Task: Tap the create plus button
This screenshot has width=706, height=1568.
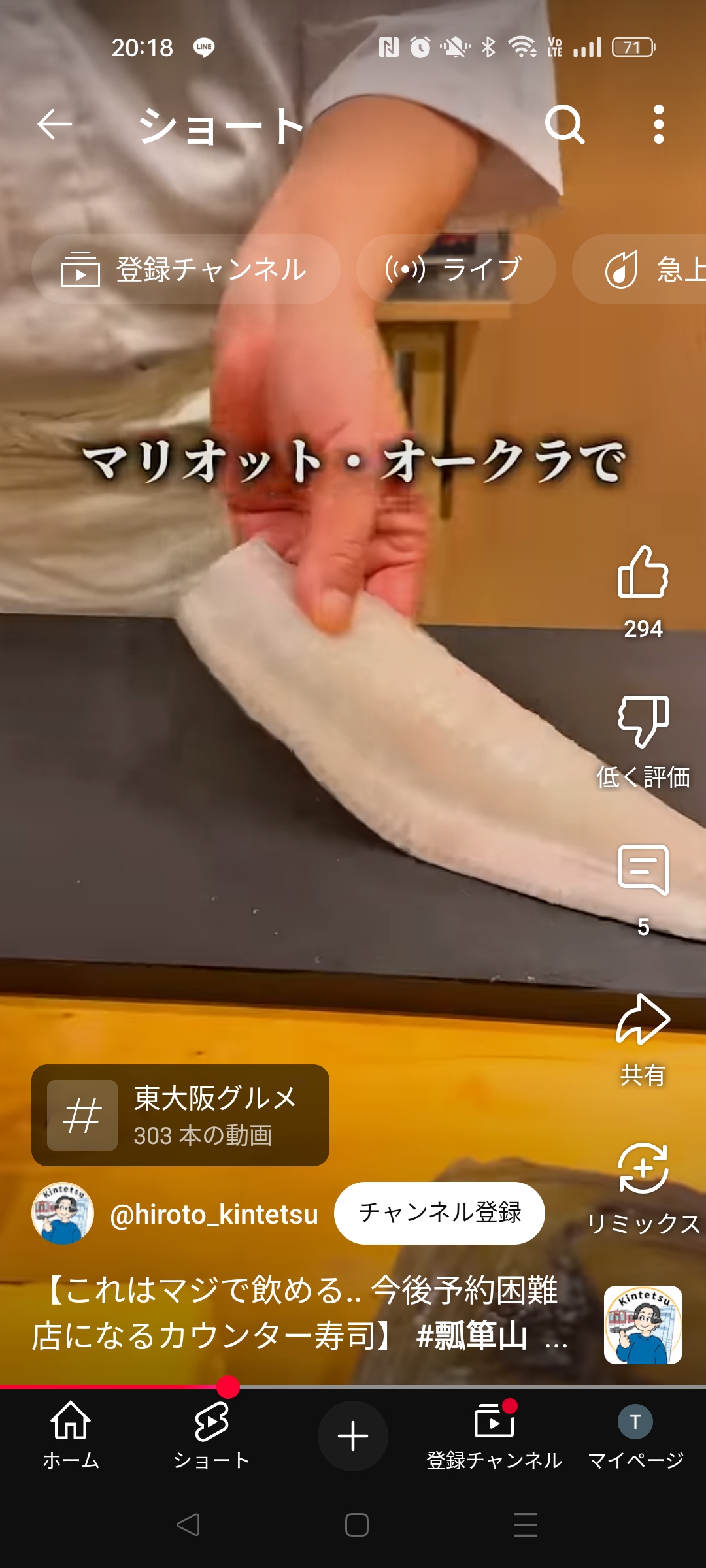Action: (x=353, y=1436)
